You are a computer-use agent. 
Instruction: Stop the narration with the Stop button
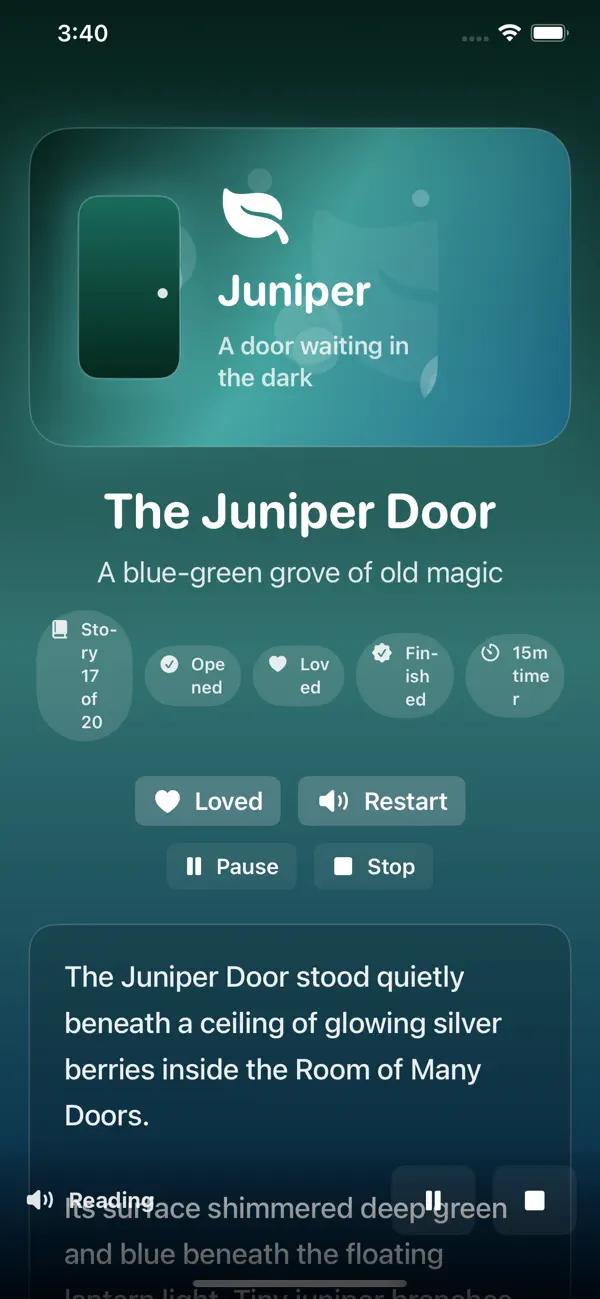point(374,867)
